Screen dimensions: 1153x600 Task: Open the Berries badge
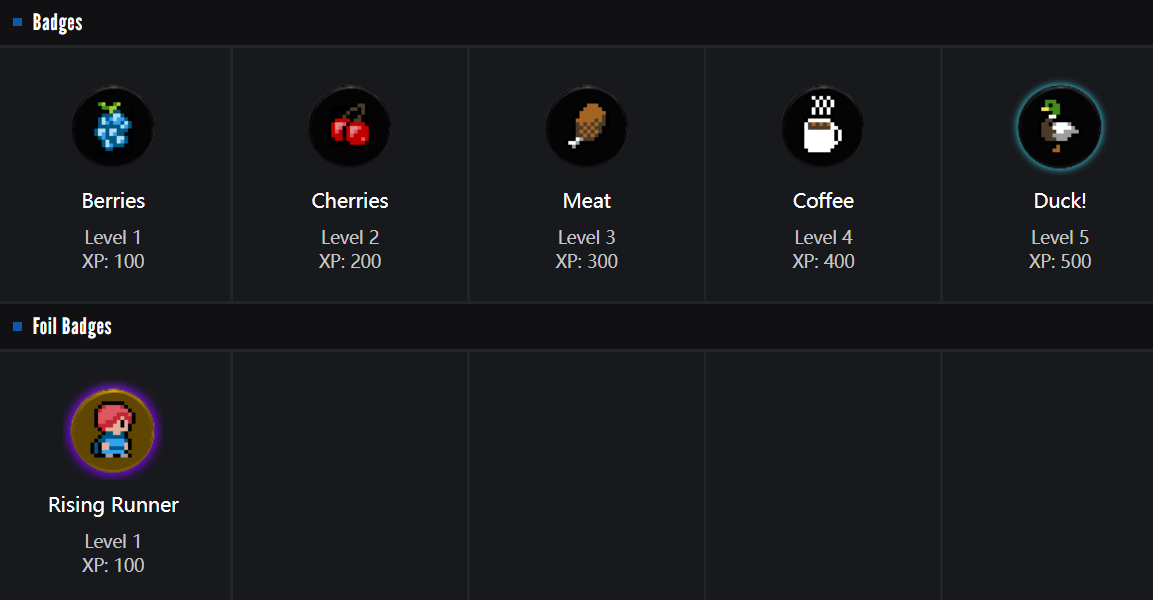click(113, 128)
